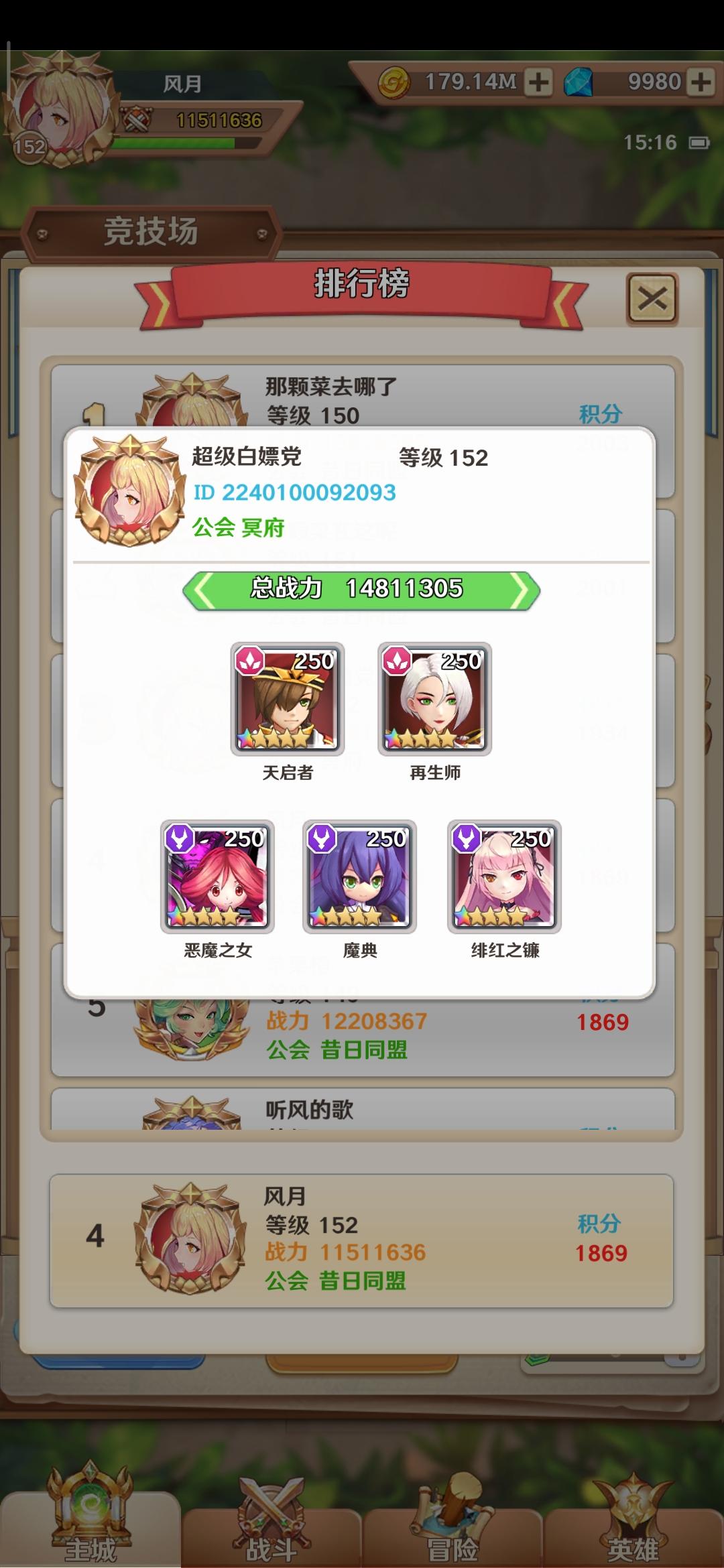The image size is (724, 1568).
Task: View hero 再生师 details
Action: click(434, 700)
